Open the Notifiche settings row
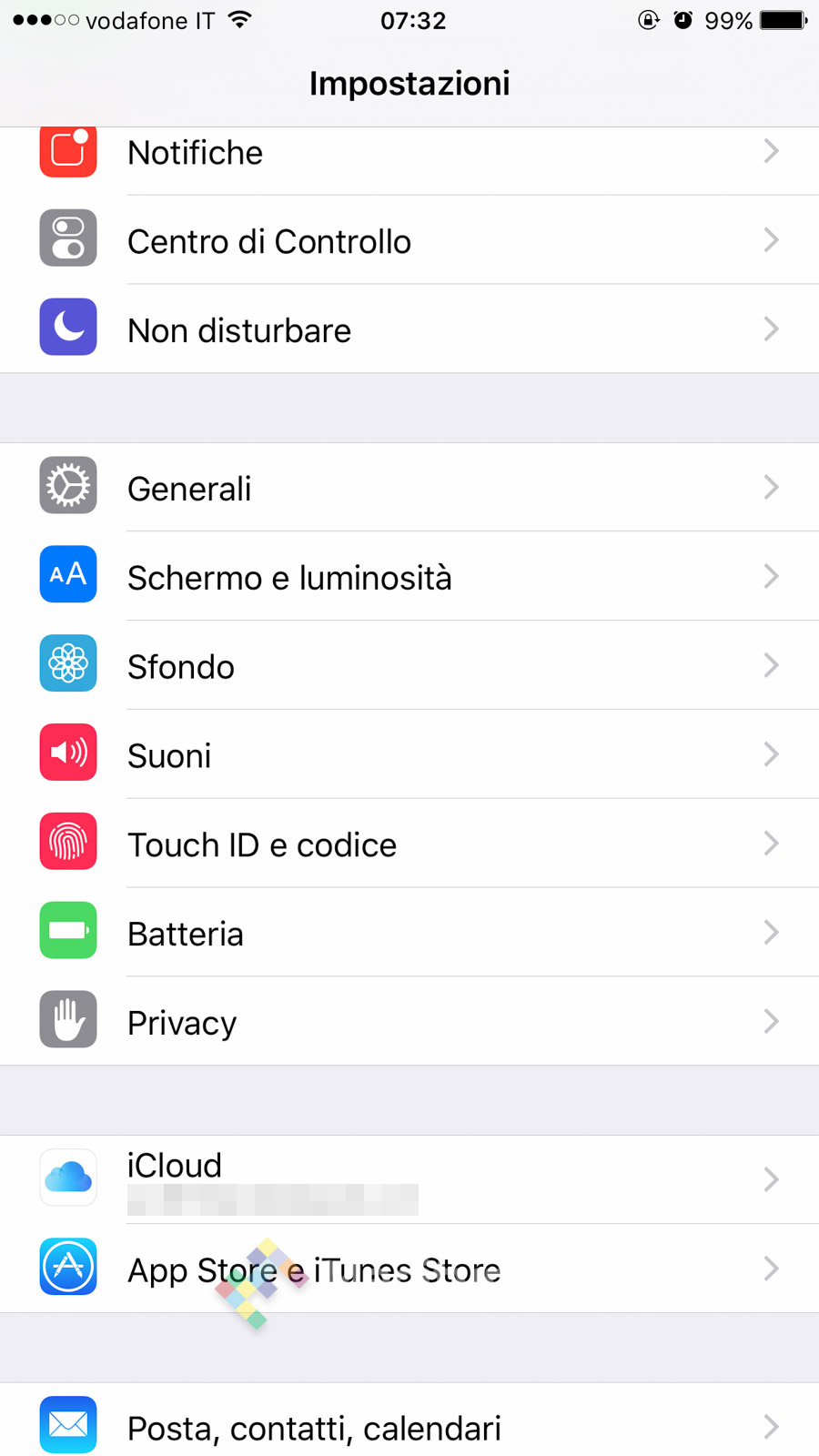819x1456 pixels. pyautogui.click(x=409, y=153)
